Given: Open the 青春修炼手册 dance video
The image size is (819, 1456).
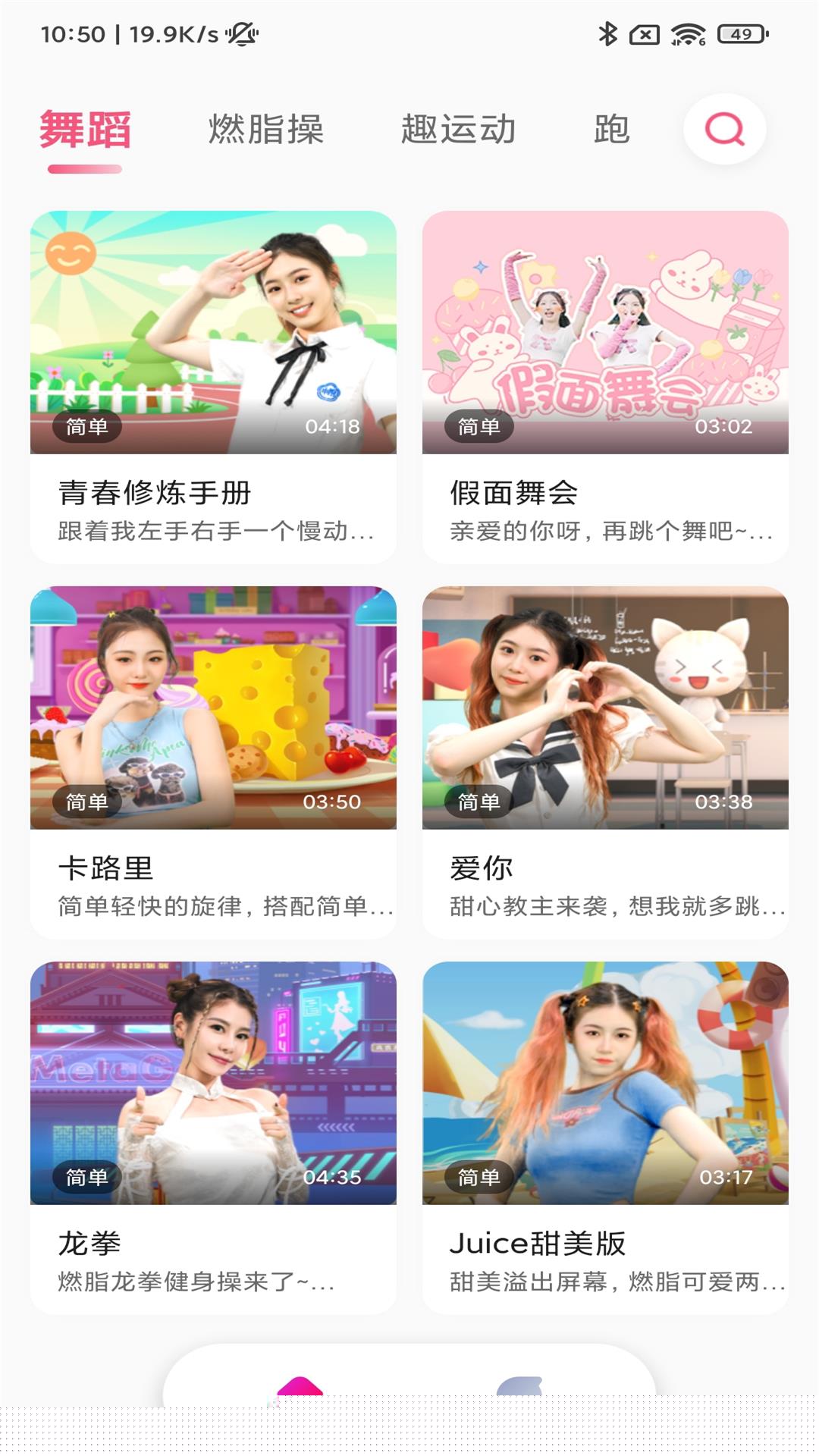Looking at the screenshot, I should pos(213,387).
